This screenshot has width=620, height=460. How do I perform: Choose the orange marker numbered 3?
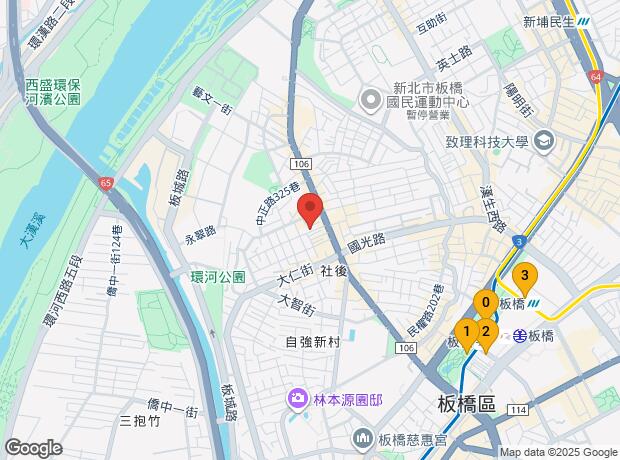525,278
